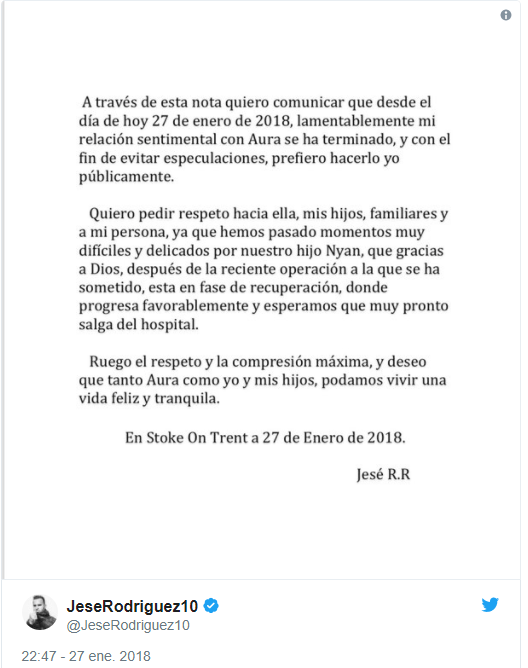Tap the info icon on the tweet
Viewport: 528px width, 668px height.
505,15
